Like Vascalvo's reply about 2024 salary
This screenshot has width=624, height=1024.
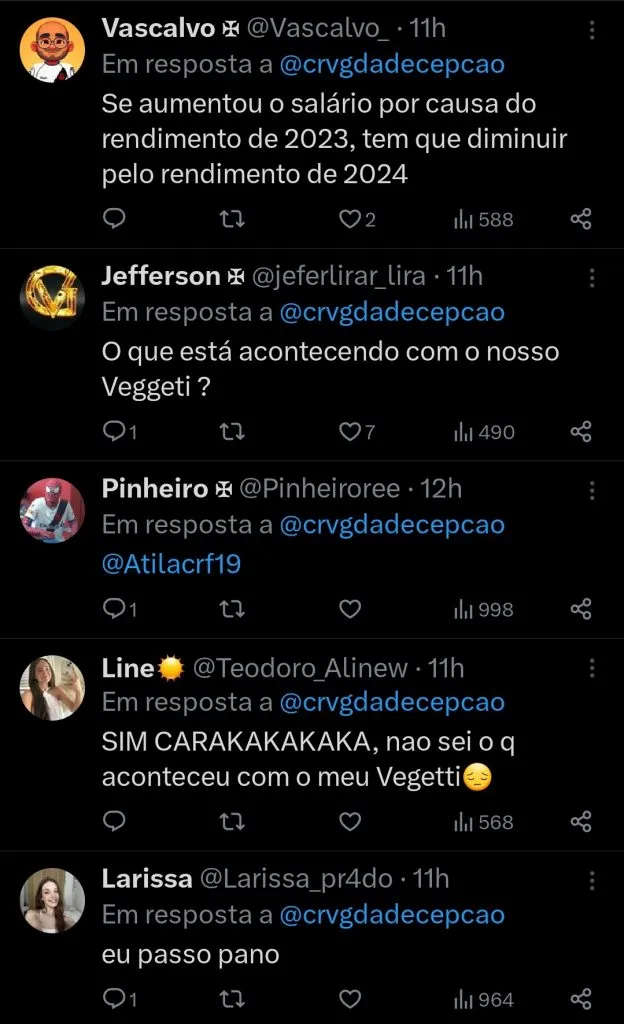coord(349,219)
